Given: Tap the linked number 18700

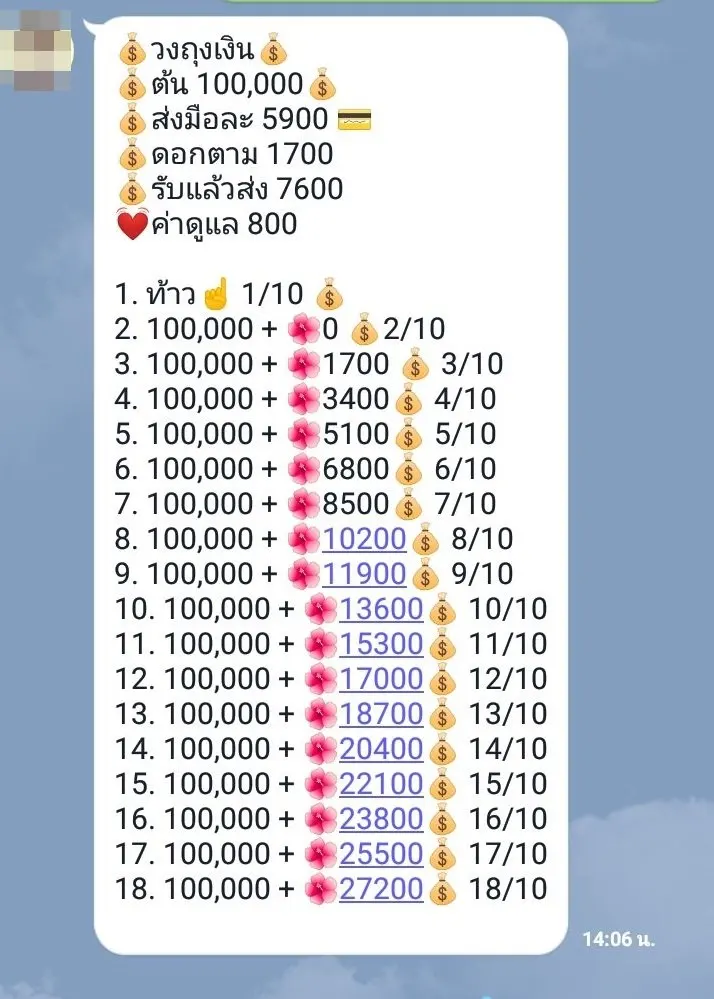Looking at the screenshot, I should 381,715.
